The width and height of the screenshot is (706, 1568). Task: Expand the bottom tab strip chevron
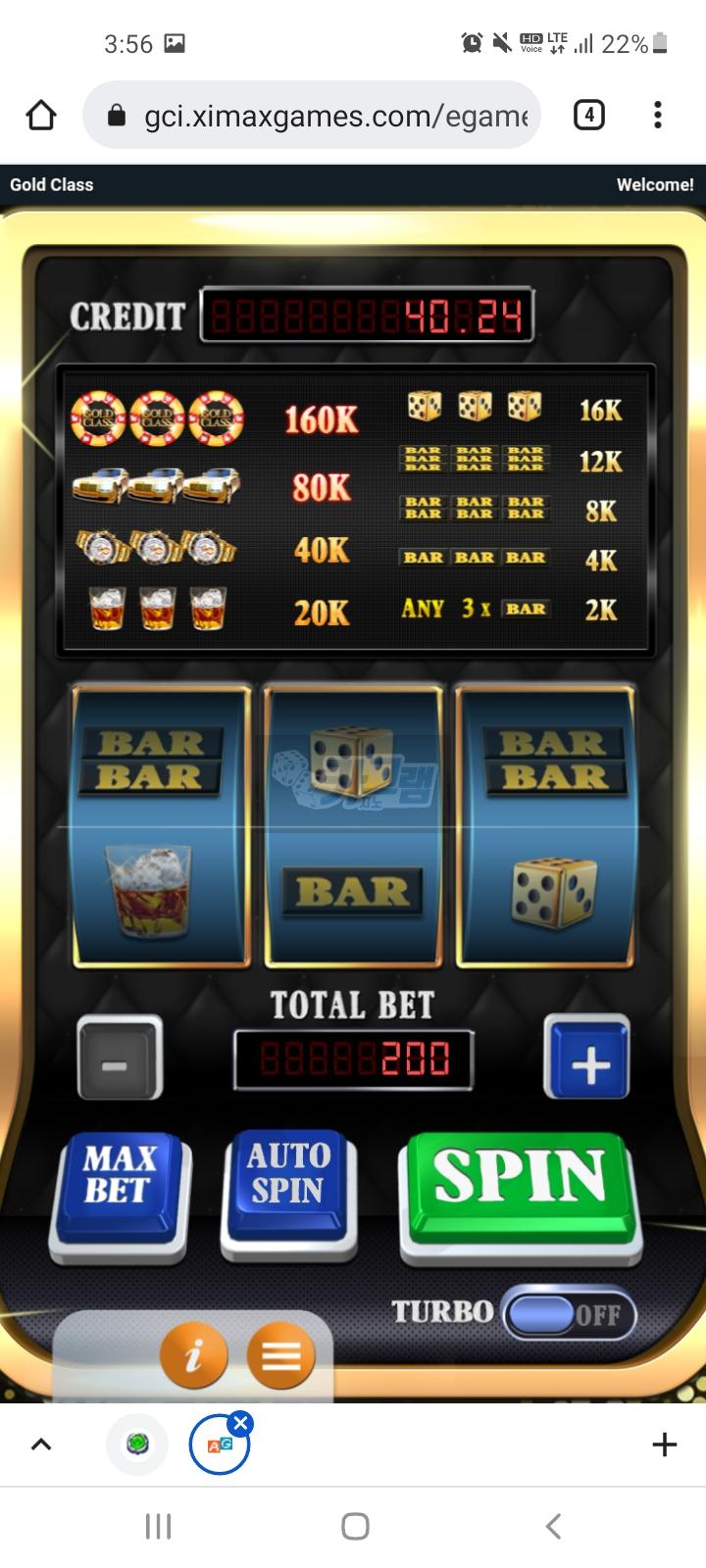point(41,1445)
